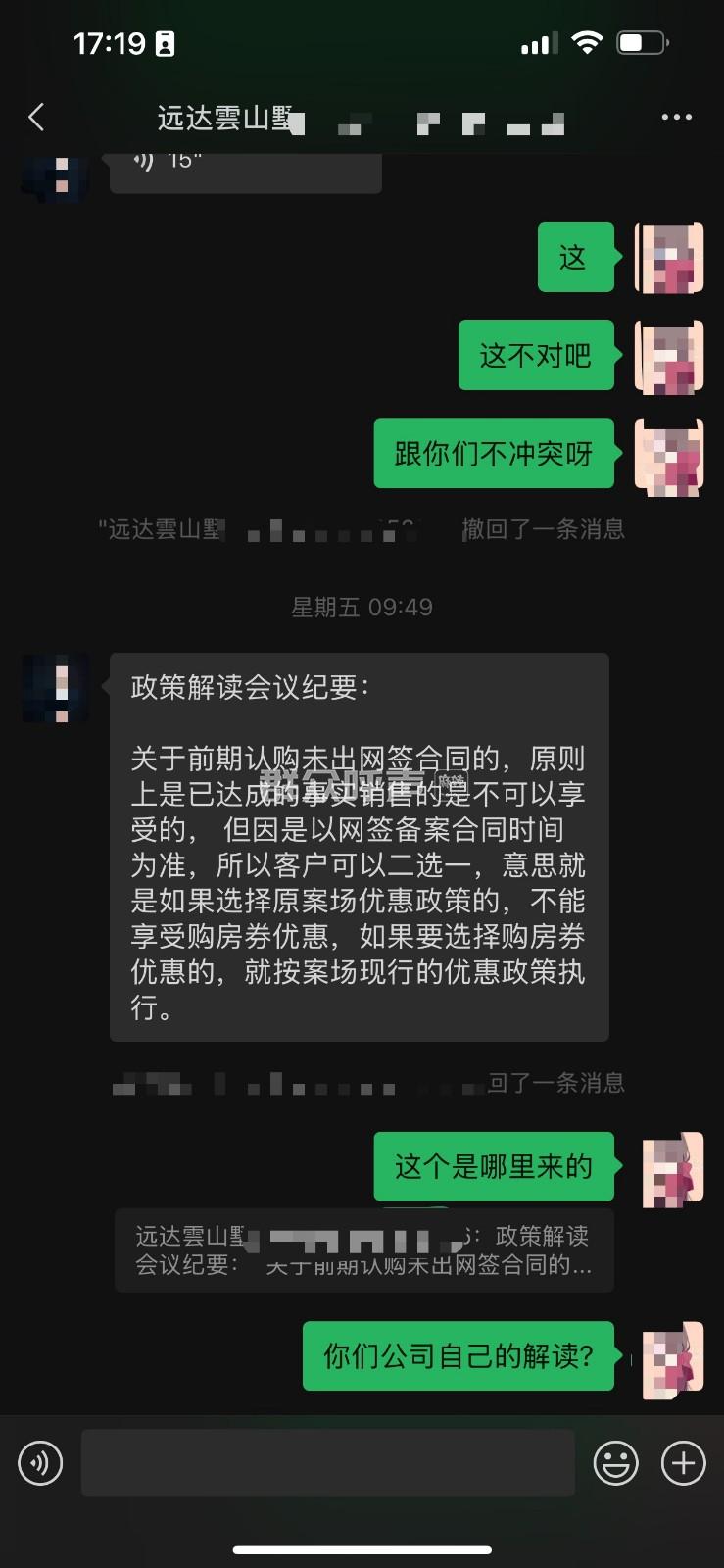Play the 15-second voice message

[x=245, y=167]
